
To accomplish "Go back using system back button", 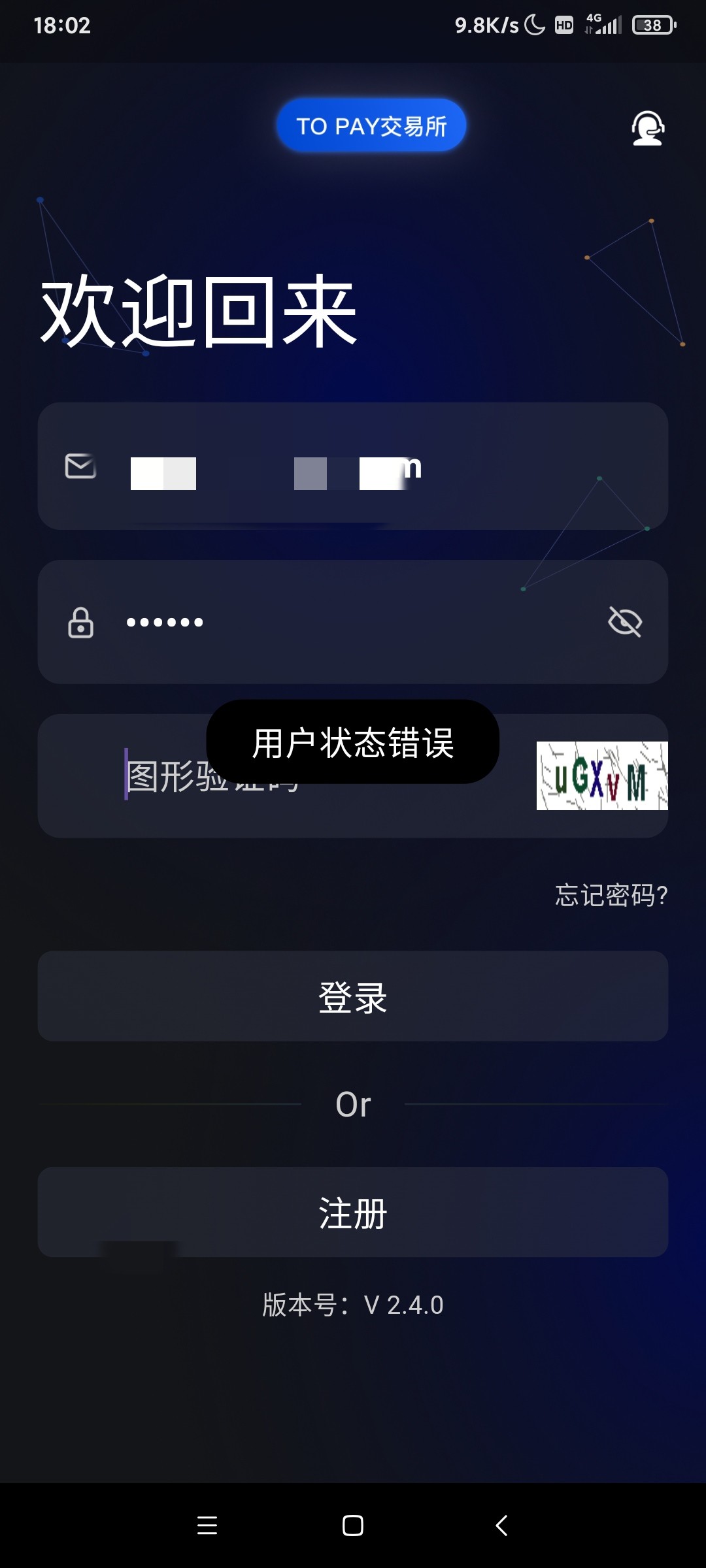I will pyautogui.click(x=501, y=1526).
